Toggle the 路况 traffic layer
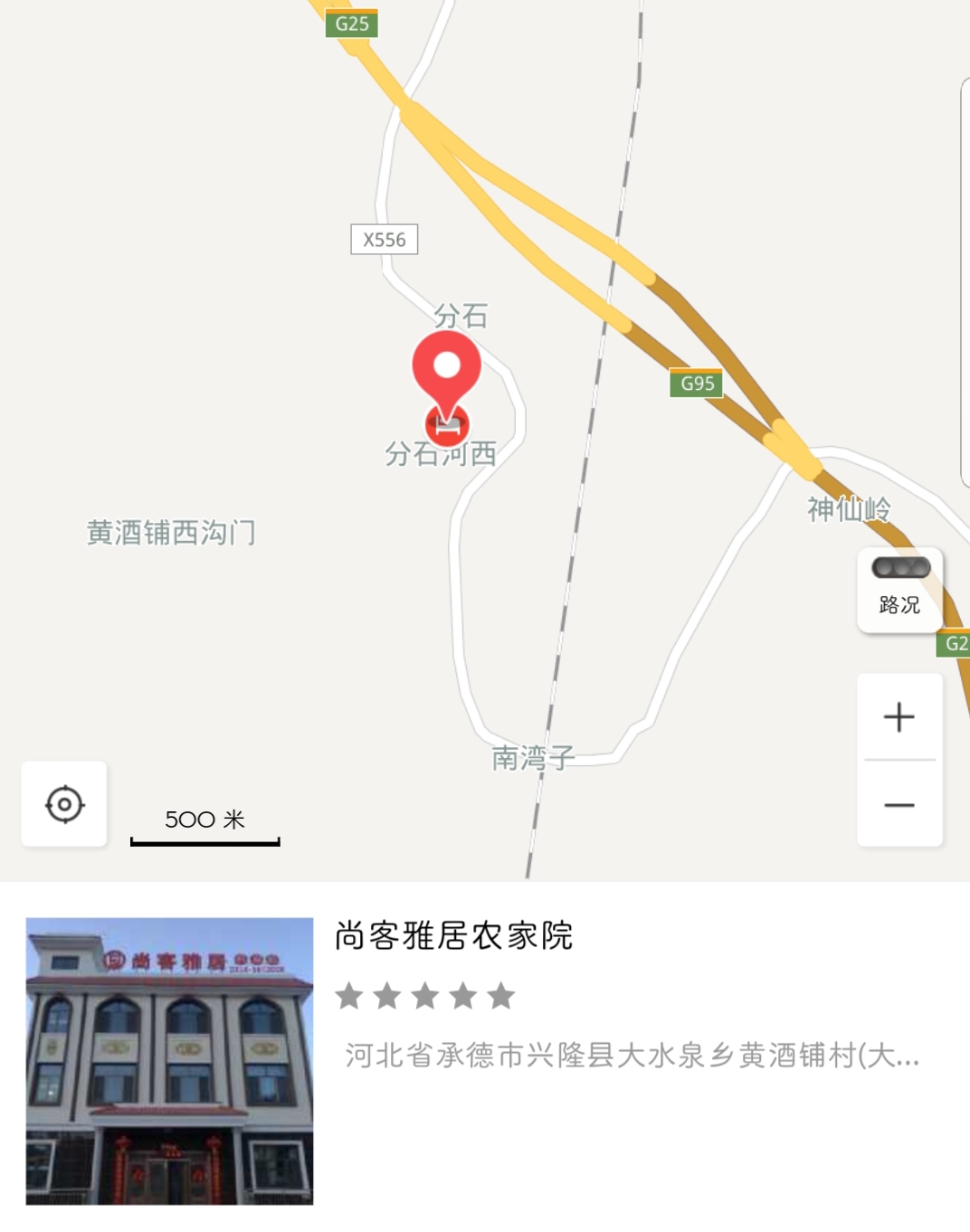The width and height of the screenshot is (970, 1232). click(x=899, y=589)
